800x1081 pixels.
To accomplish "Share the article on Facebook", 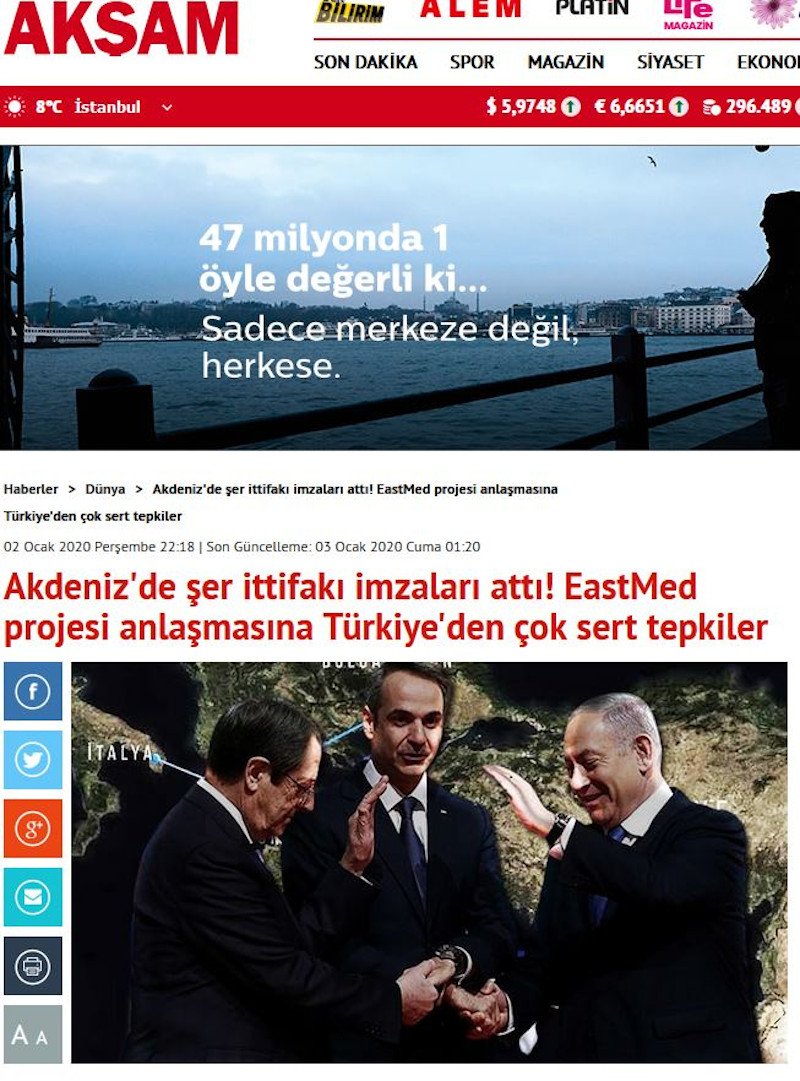I will point(32,691).
